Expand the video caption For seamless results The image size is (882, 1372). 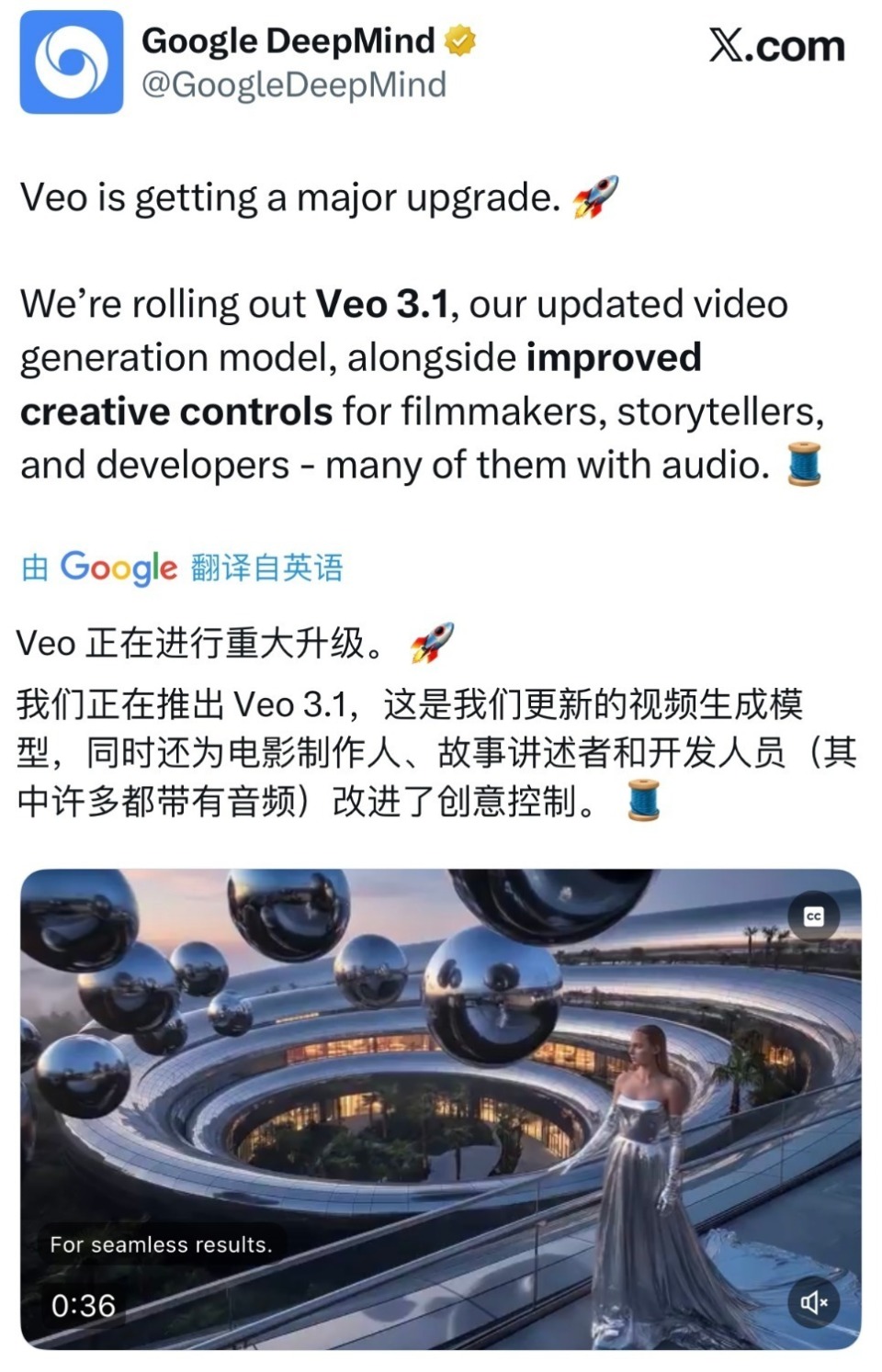[161, 1244]
